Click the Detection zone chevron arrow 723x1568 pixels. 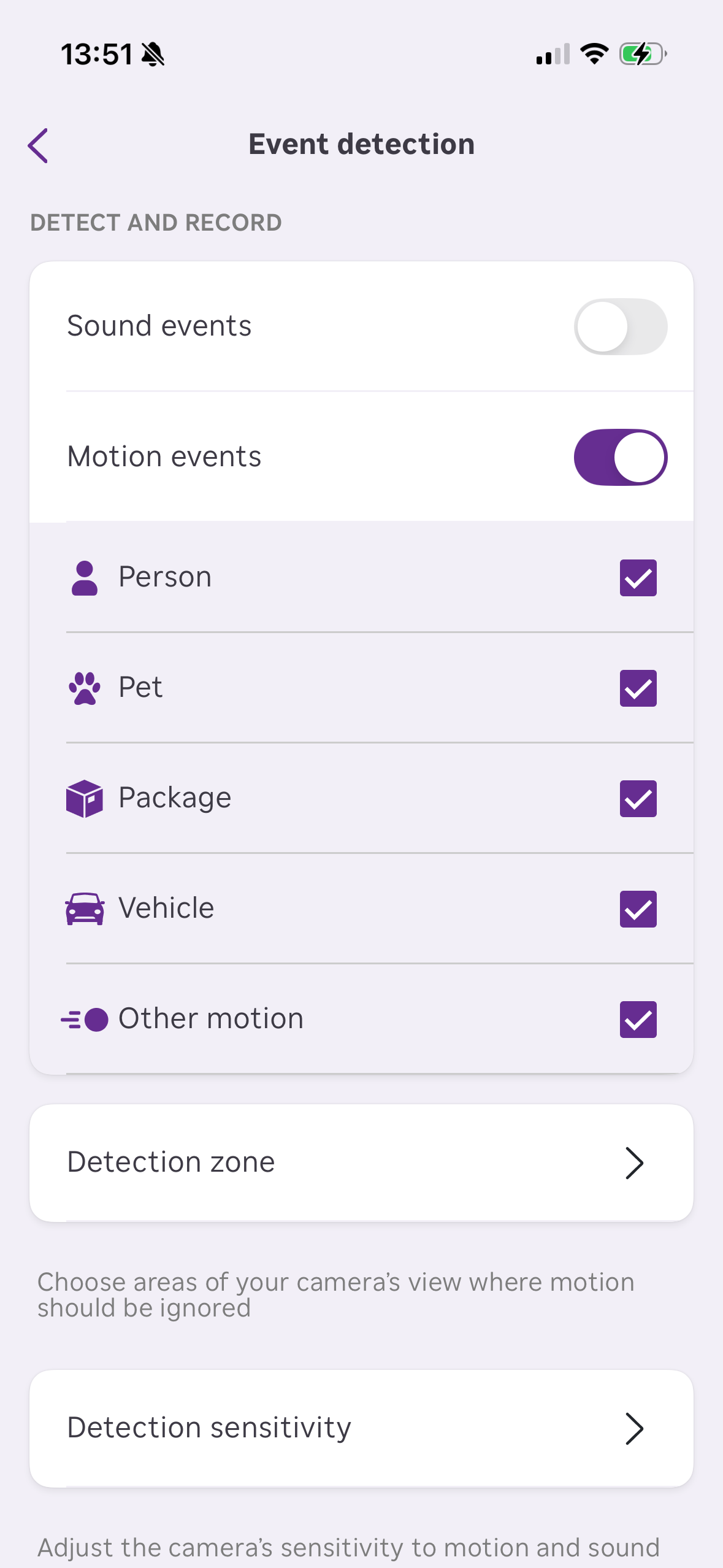click(x=634, y=1161)
